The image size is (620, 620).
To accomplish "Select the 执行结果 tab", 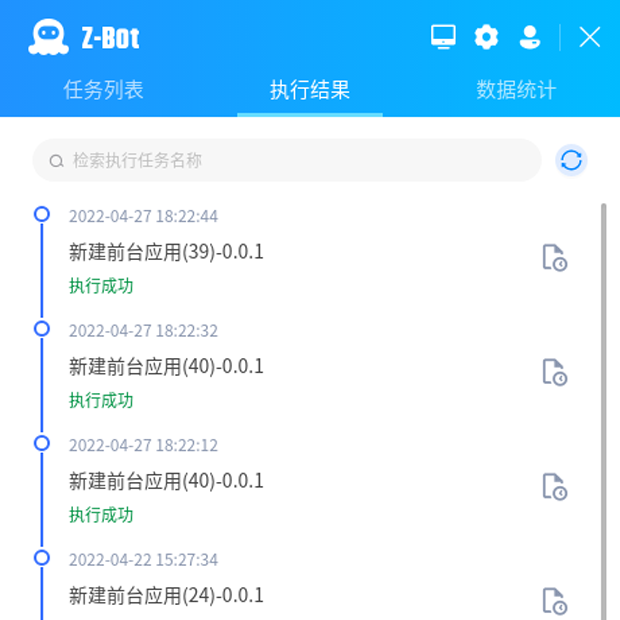I will [x=310, y=90].
